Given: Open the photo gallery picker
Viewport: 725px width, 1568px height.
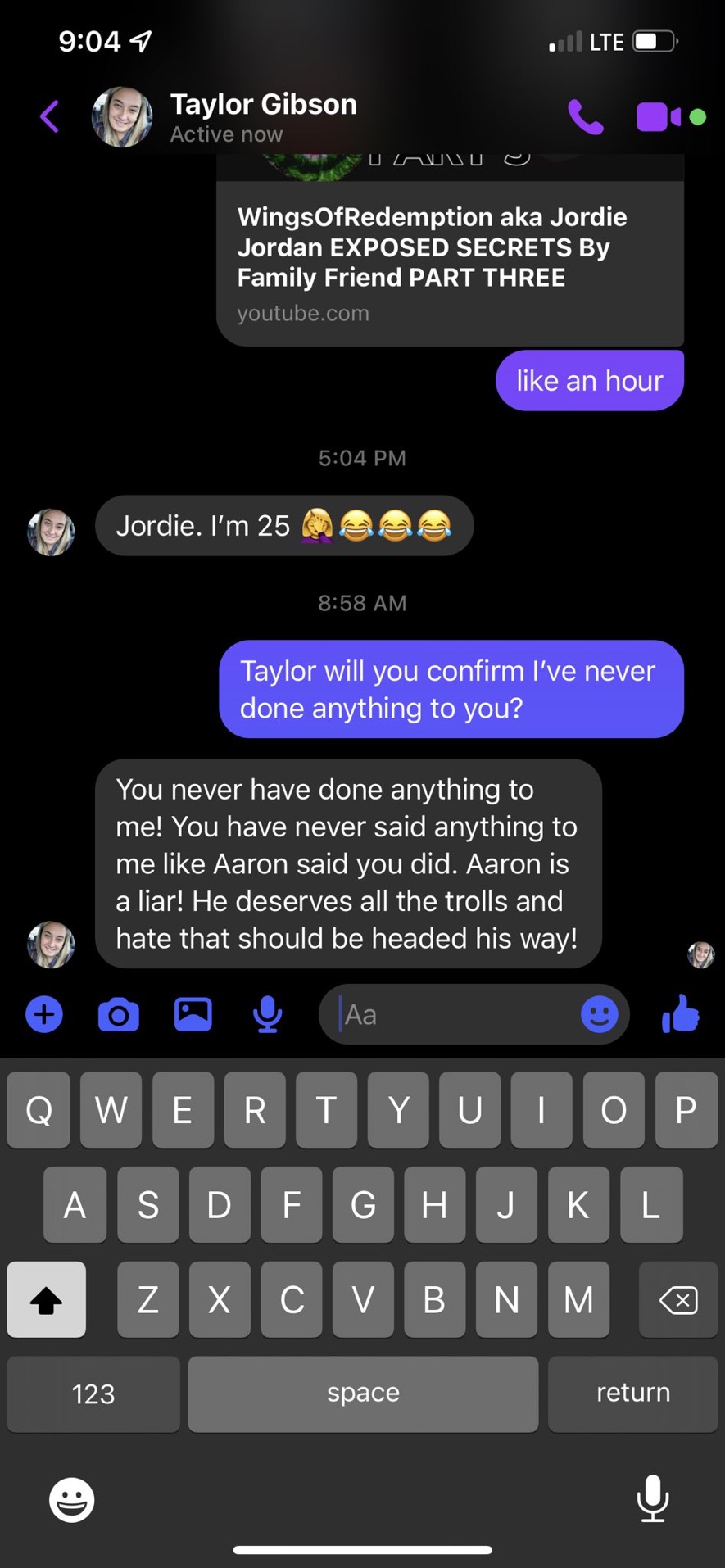Looking at the screenshot, I should click(x=193, y=1014).
